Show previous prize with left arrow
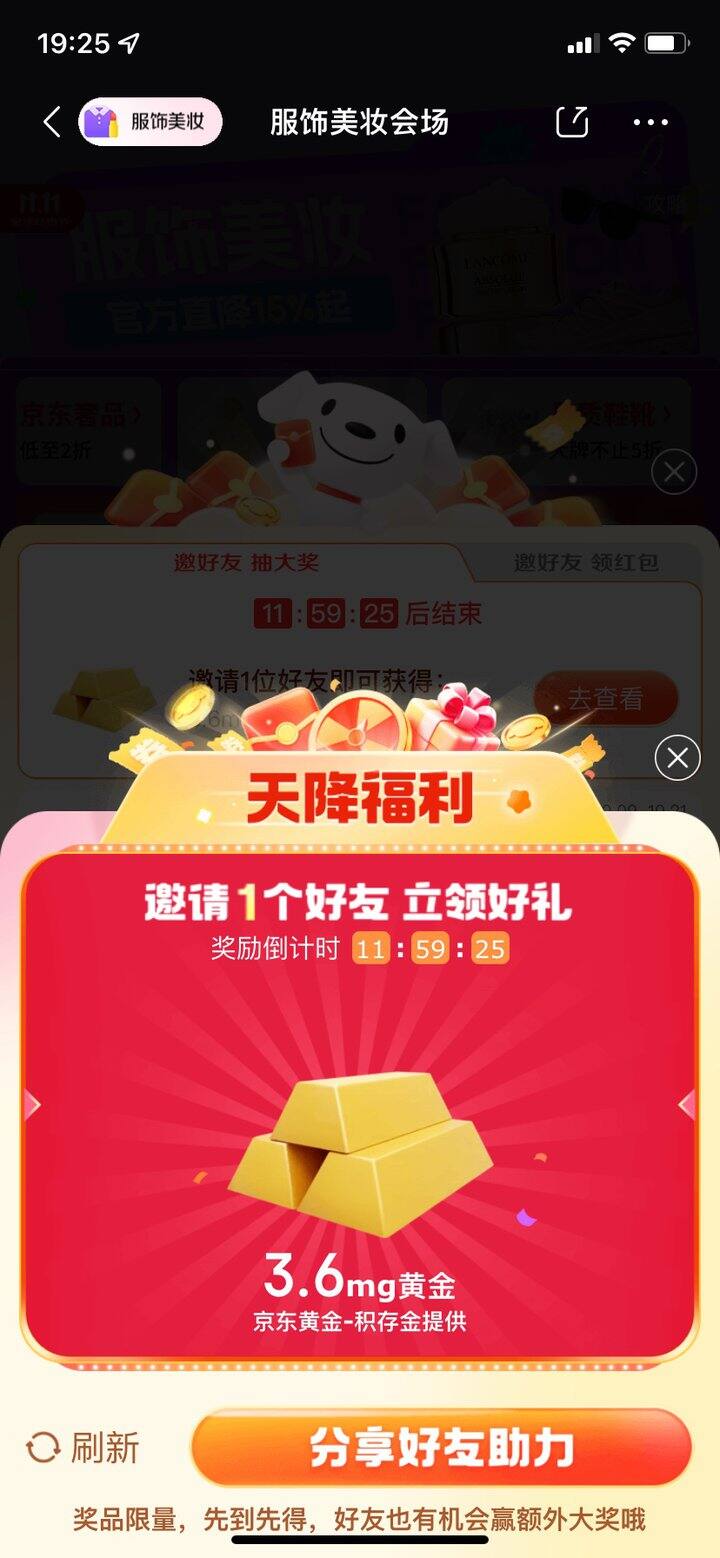720x1558 pixels. pos(32,1105)
